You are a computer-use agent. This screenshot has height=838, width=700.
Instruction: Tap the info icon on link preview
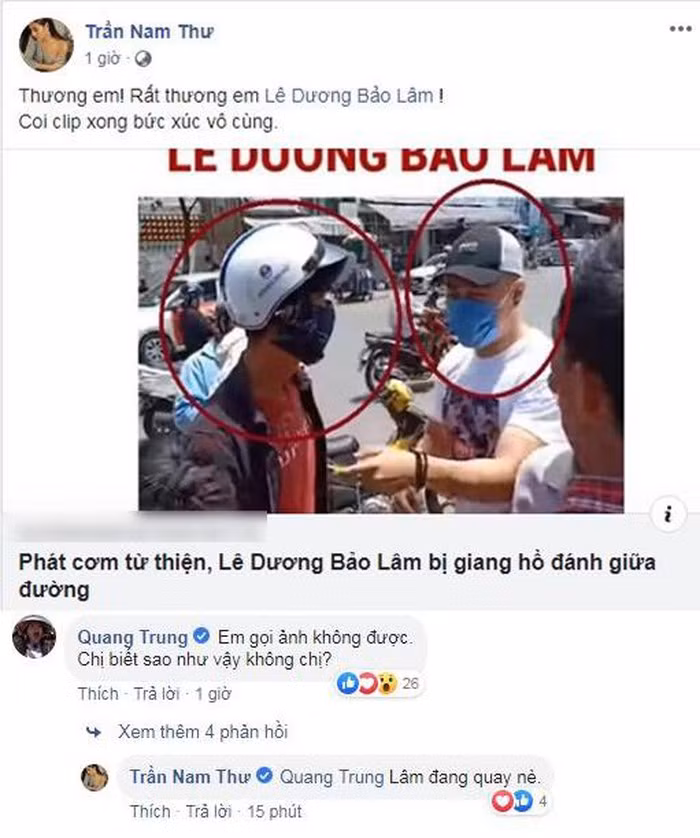(667, 515)
